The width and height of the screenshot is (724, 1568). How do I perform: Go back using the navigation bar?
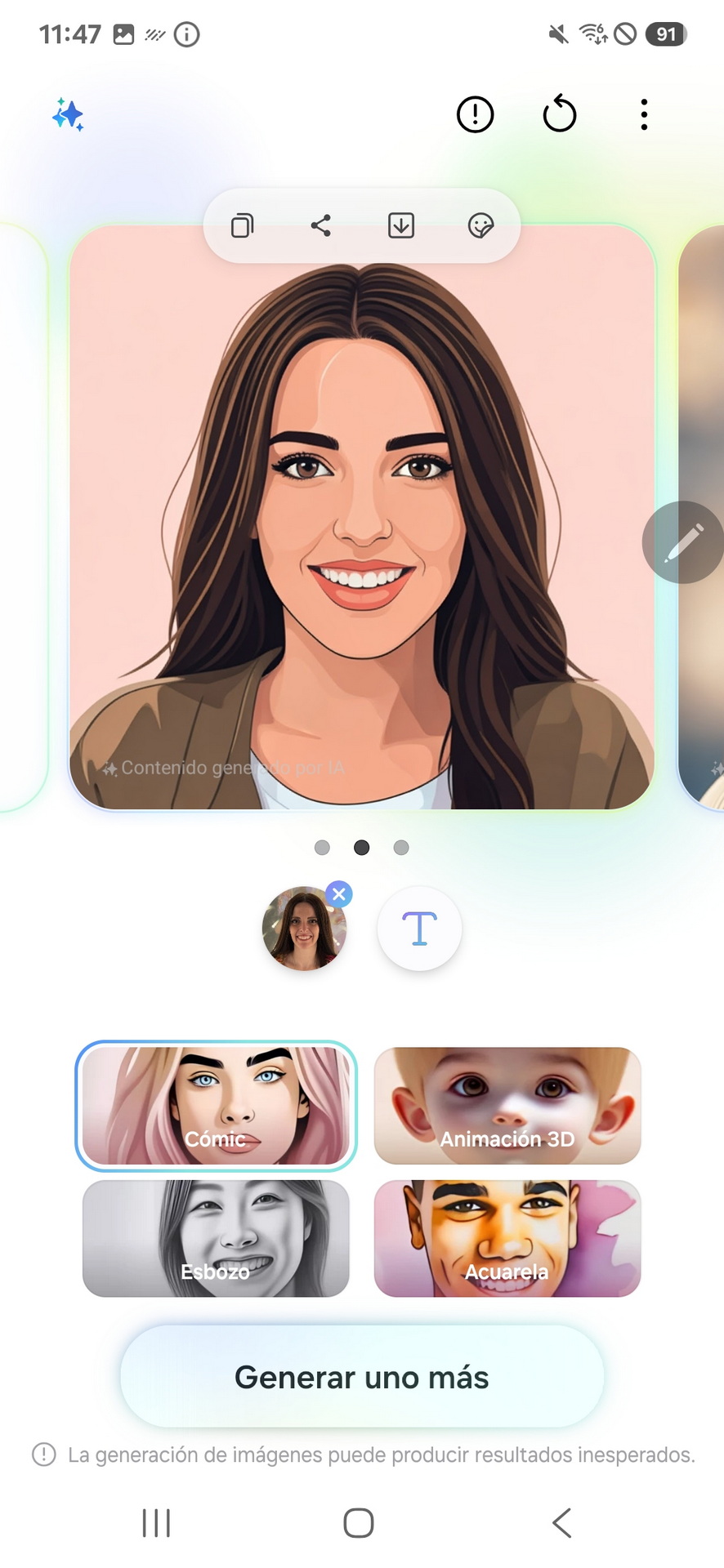coord(561,1523)
